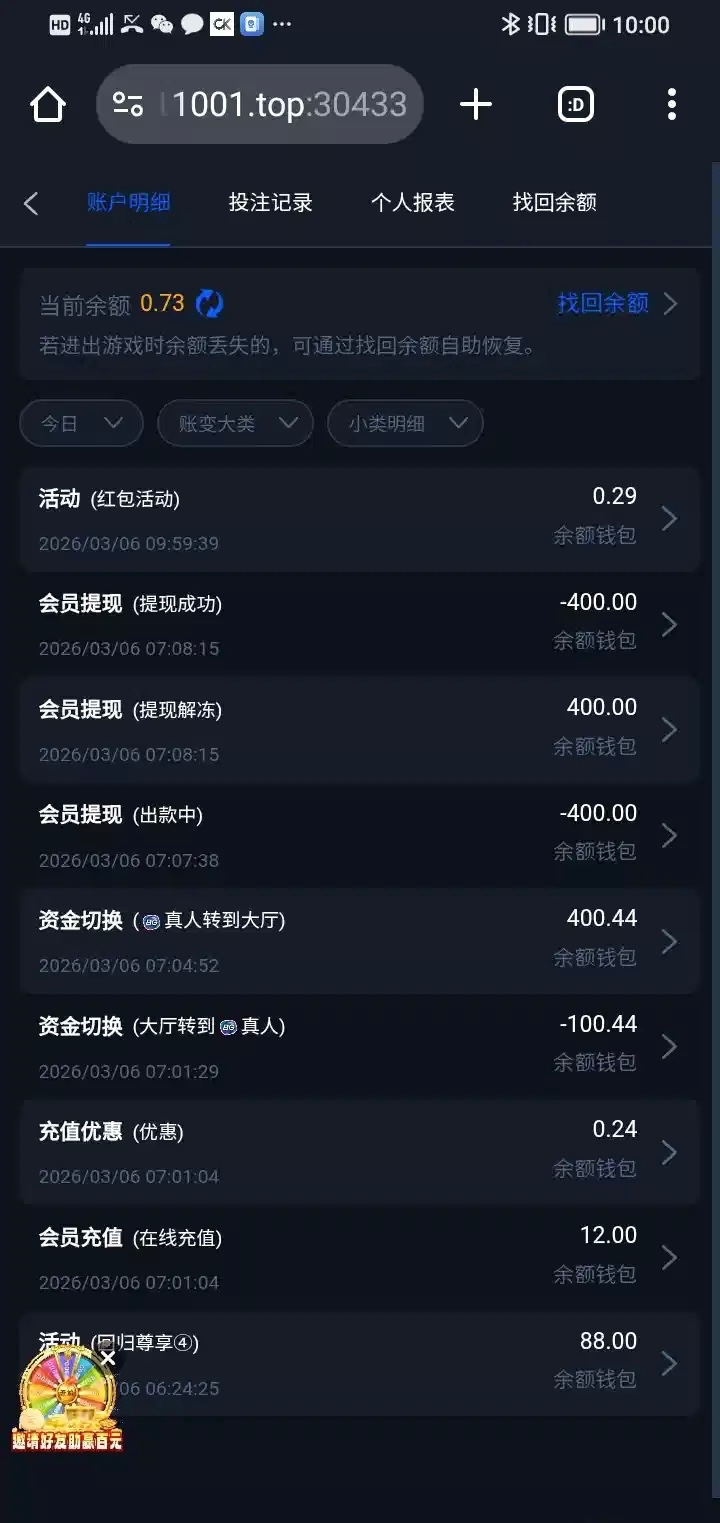
Task: Expand the 账变大类 dropdown
Action: click(x=236, y=424)
